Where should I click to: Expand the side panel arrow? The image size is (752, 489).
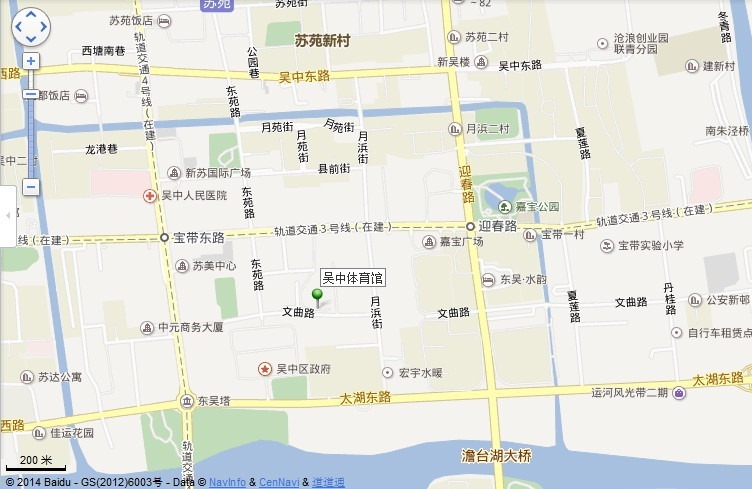tap(8, 215)
